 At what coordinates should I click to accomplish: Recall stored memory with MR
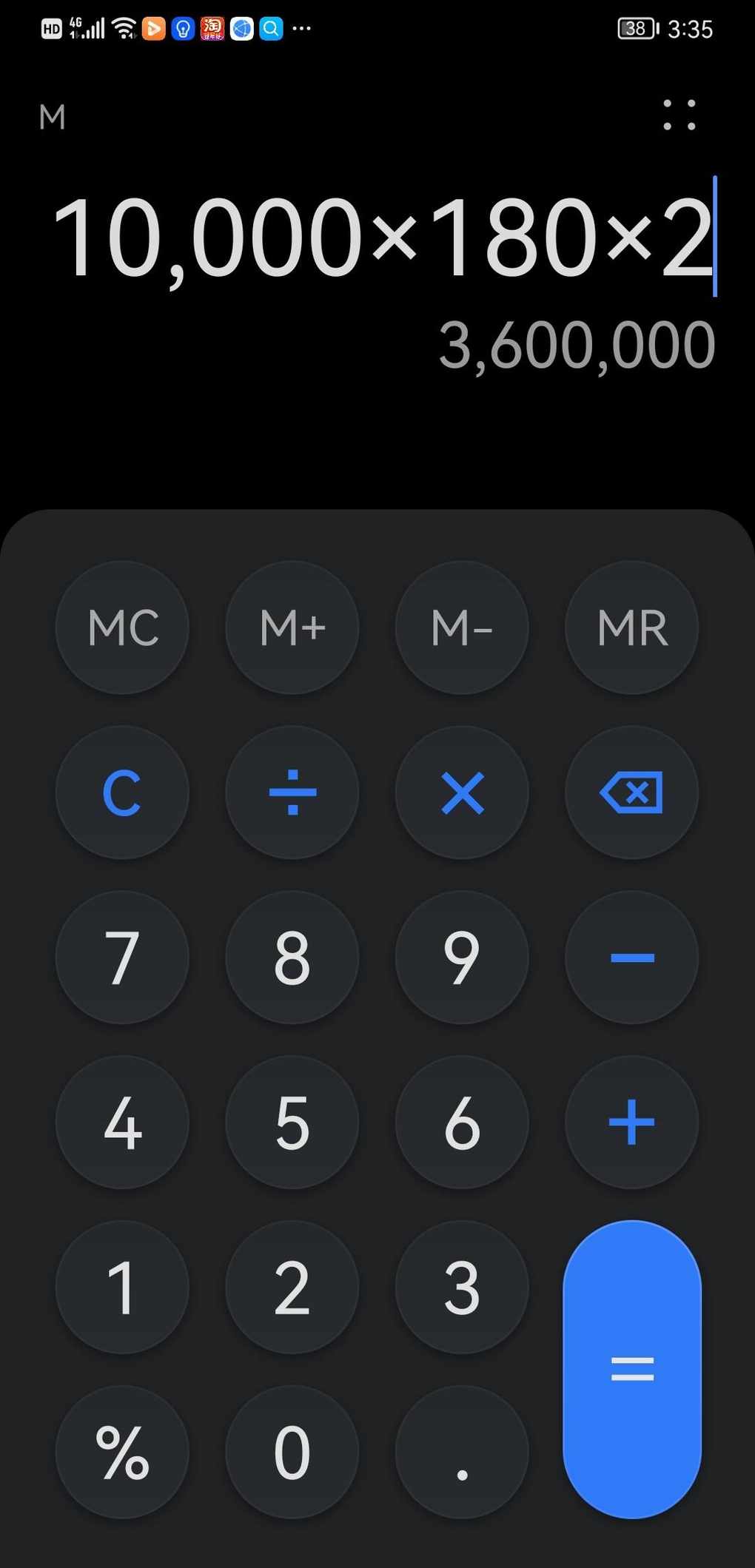631,627
